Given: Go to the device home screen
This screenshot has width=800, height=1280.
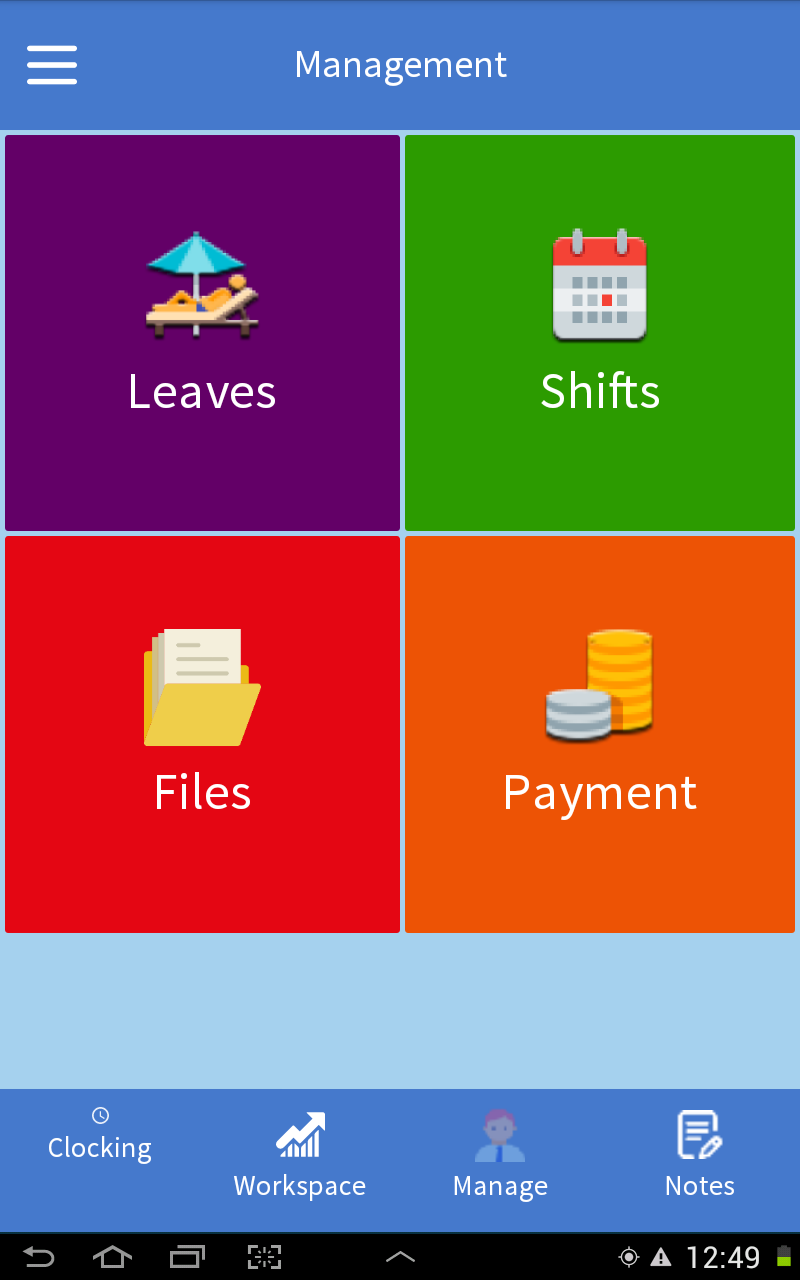Looking at the screenshot, I should pos(112,1256).
